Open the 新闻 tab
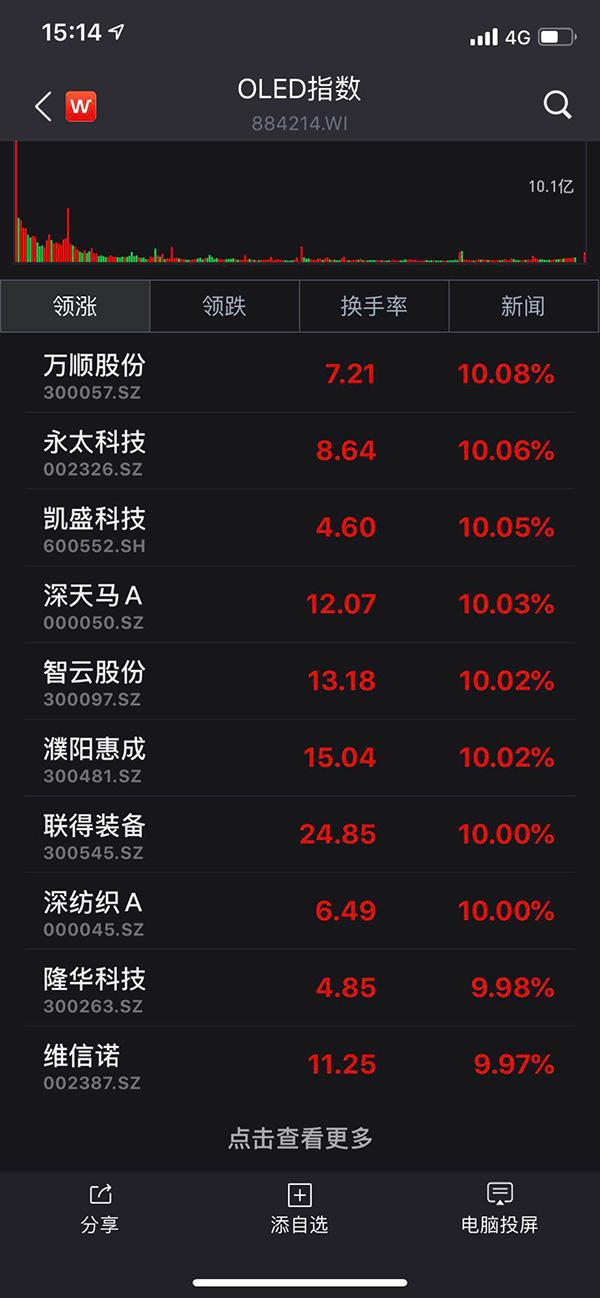This screenshot has width=600, height=1298. coord(523,306)
